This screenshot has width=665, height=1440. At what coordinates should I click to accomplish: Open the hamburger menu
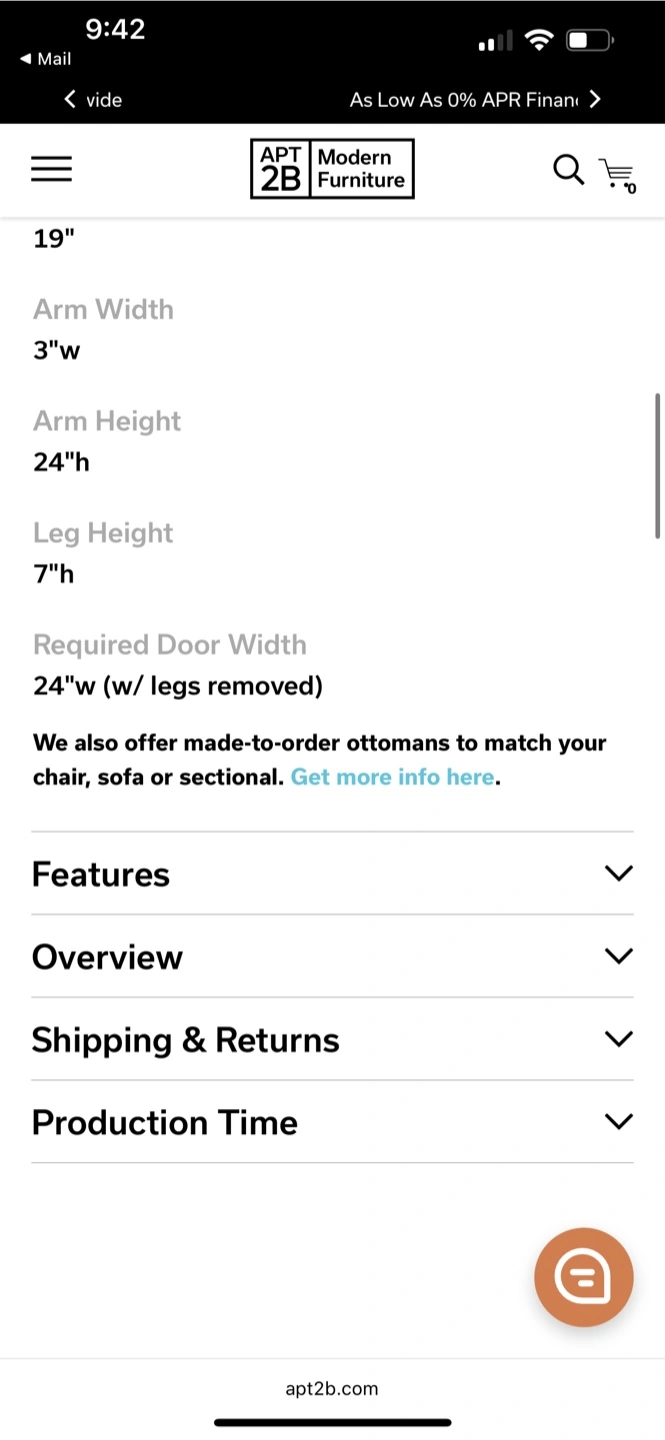point(51,169)
